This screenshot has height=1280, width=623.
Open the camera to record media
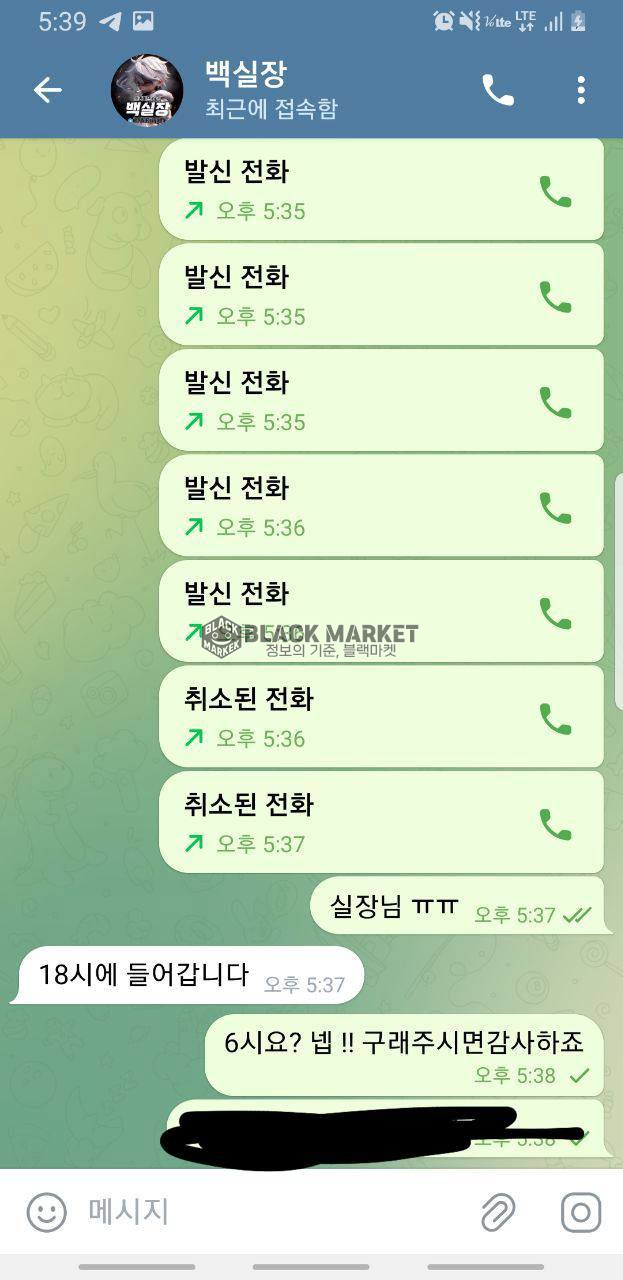(581, 1213)
